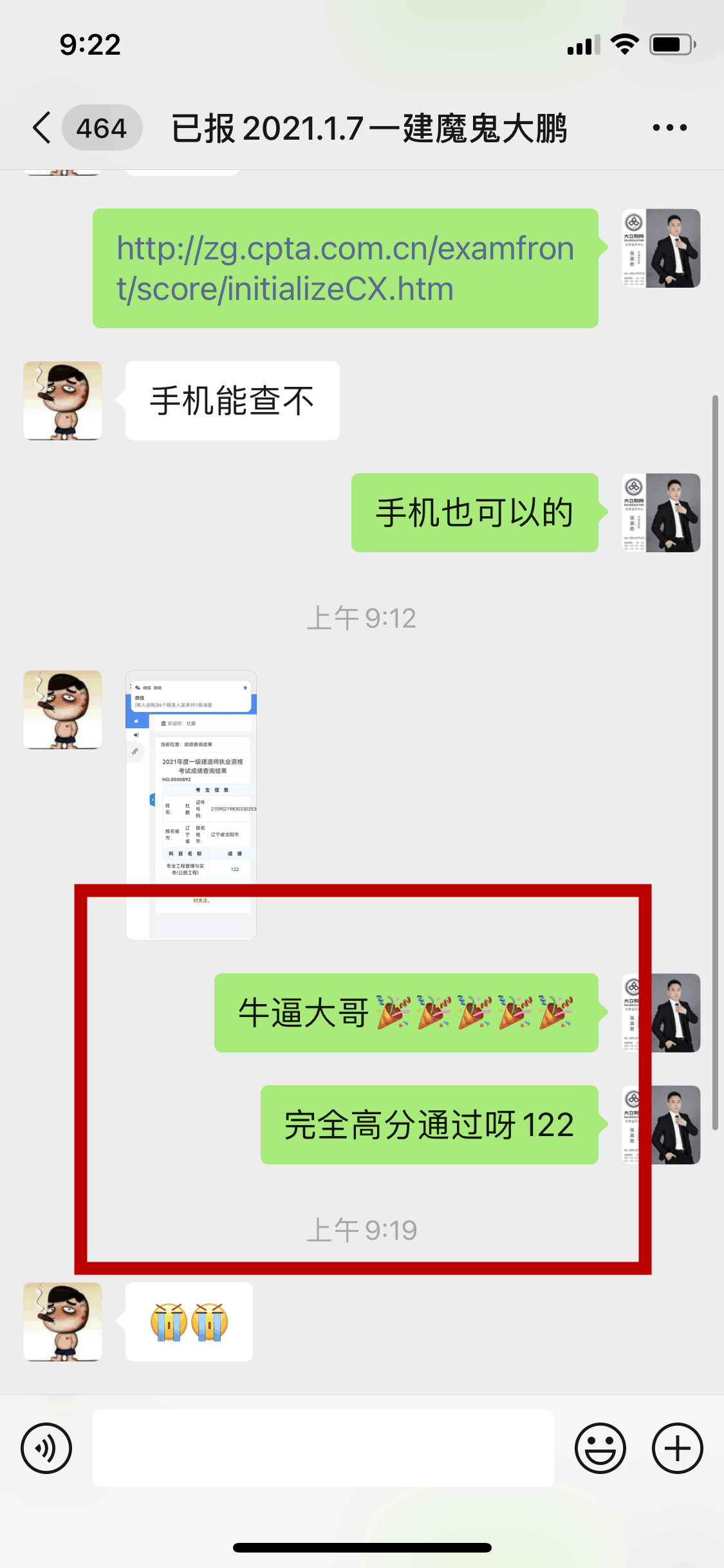
Task: Open the three-dot chat info menu
Action: coord(669,127)
